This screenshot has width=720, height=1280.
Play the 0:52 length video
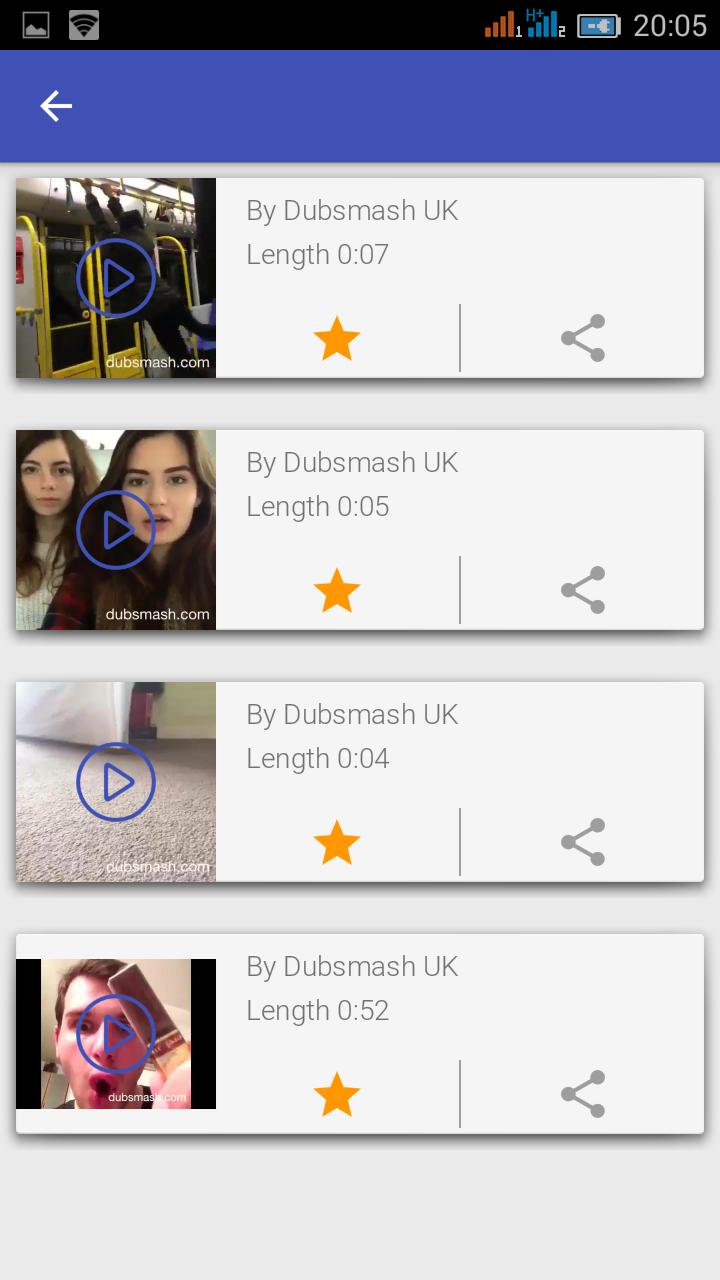(x=116, y=1034)
